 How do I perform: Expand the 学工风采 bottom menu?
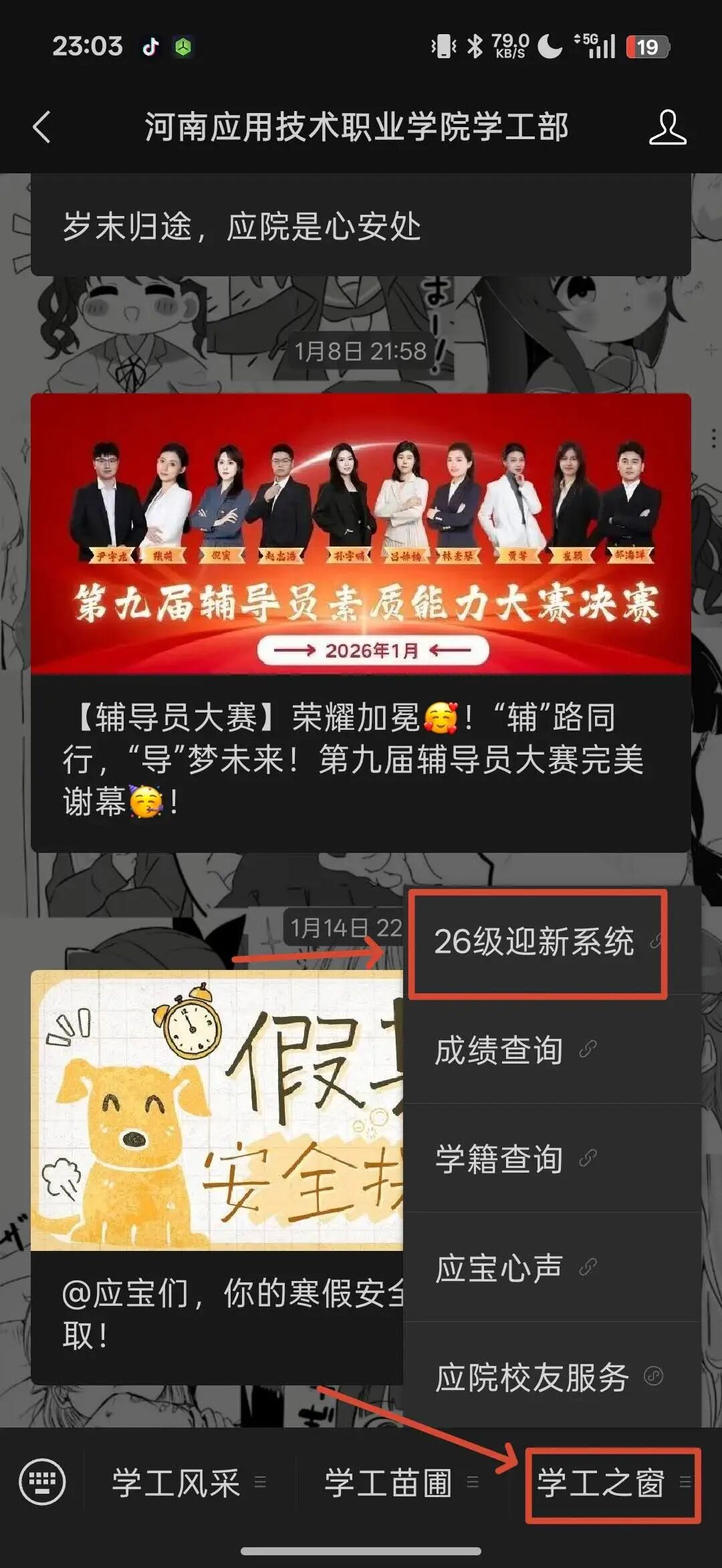pos(190,1483)
